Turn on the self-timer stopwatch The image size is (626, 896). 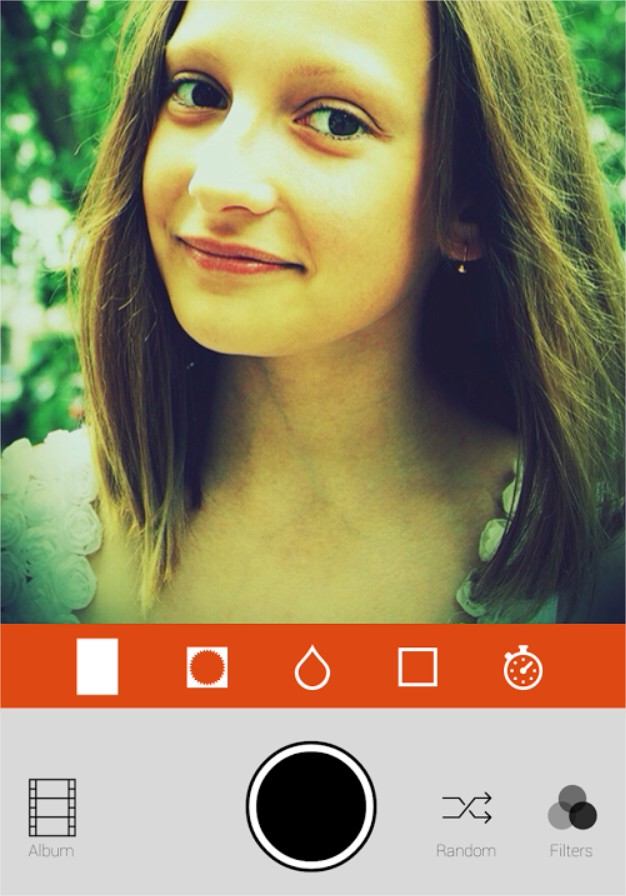coord(523,667)
